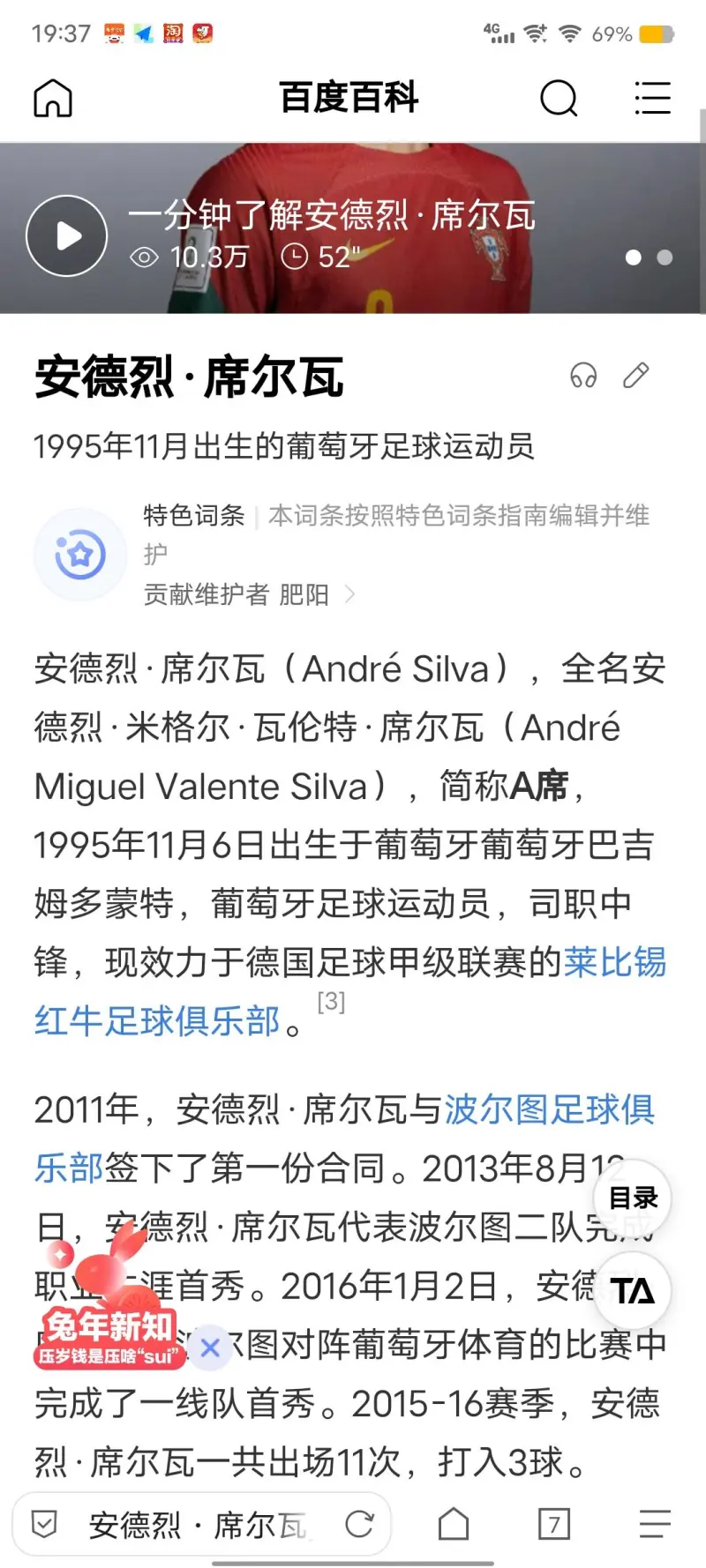
Task: Reload the current page
Action: click(x=359, y=1524)
